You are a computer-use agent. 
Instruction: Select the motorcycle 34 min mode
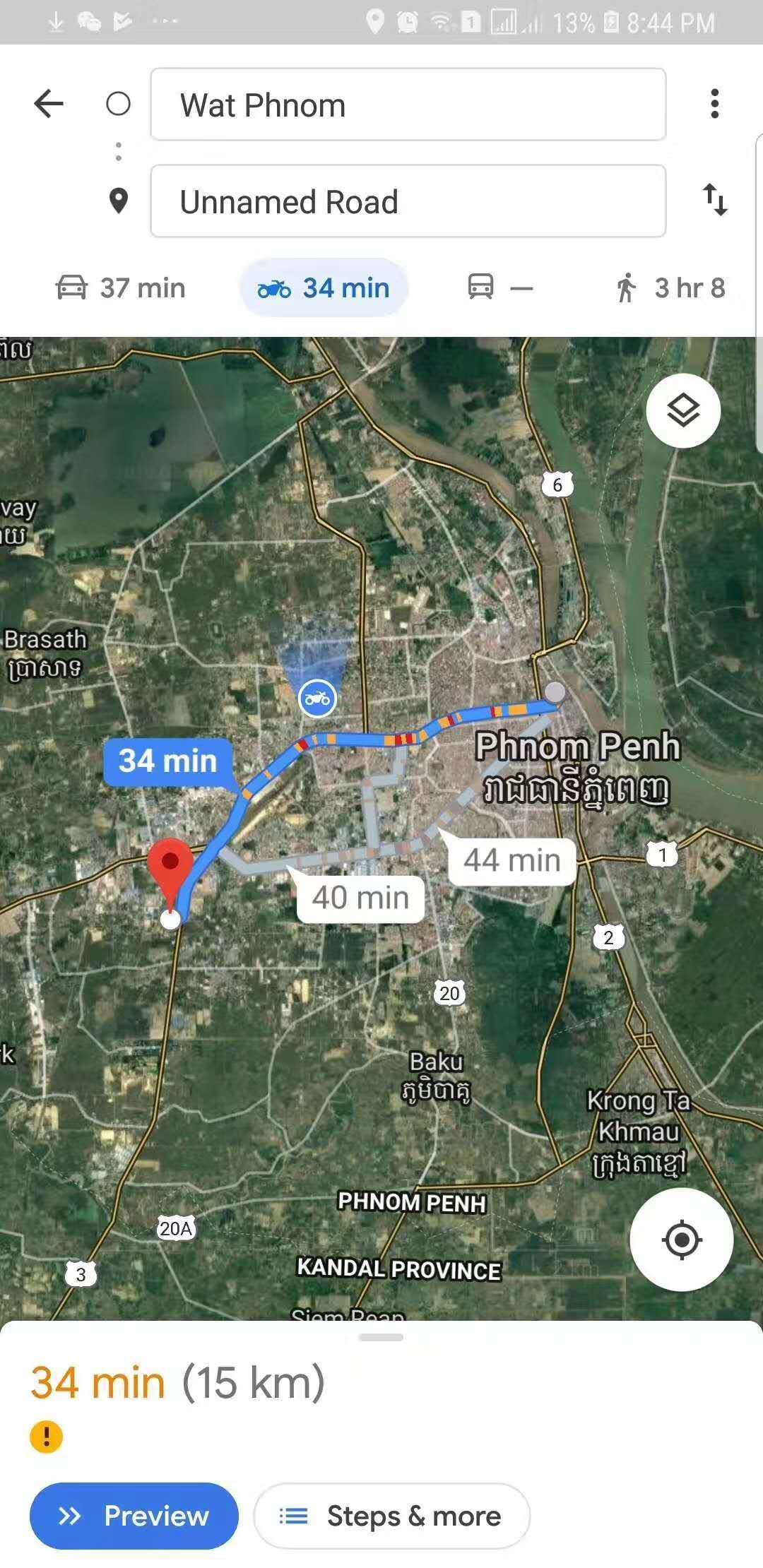coord(324,287)
